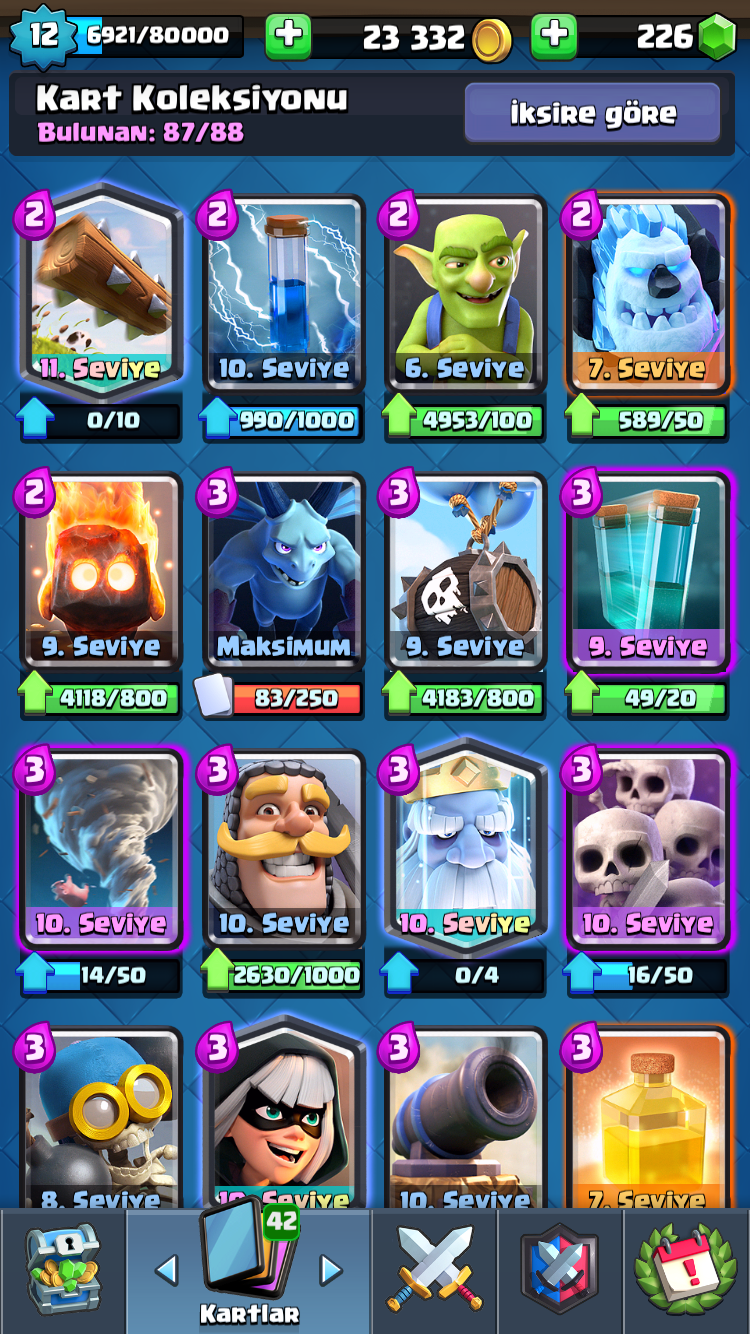Open the clan shield tab
The height and width of the screenshot is (1334, 750).
tap(560, 1270)
